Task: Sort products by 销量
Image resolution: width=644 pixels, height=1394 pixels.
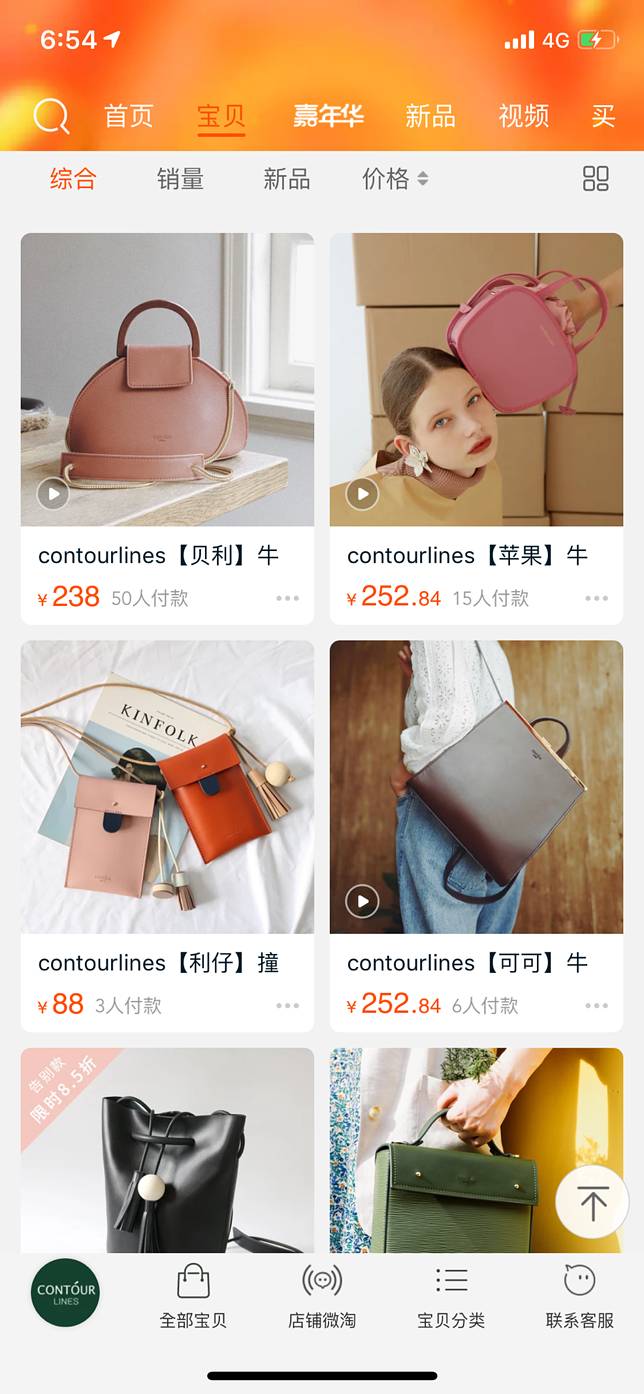Action: click(180, 179)
